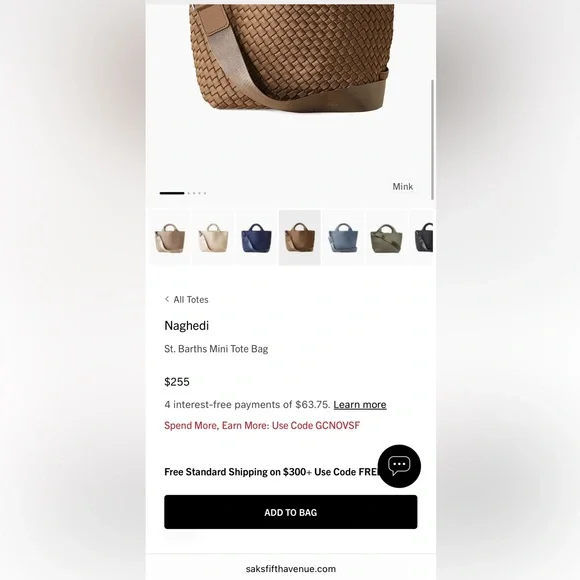The height and width of the screenshot is (580, 580).
Task: Choose the cream white tote swatch
Action: click(213, 237)
